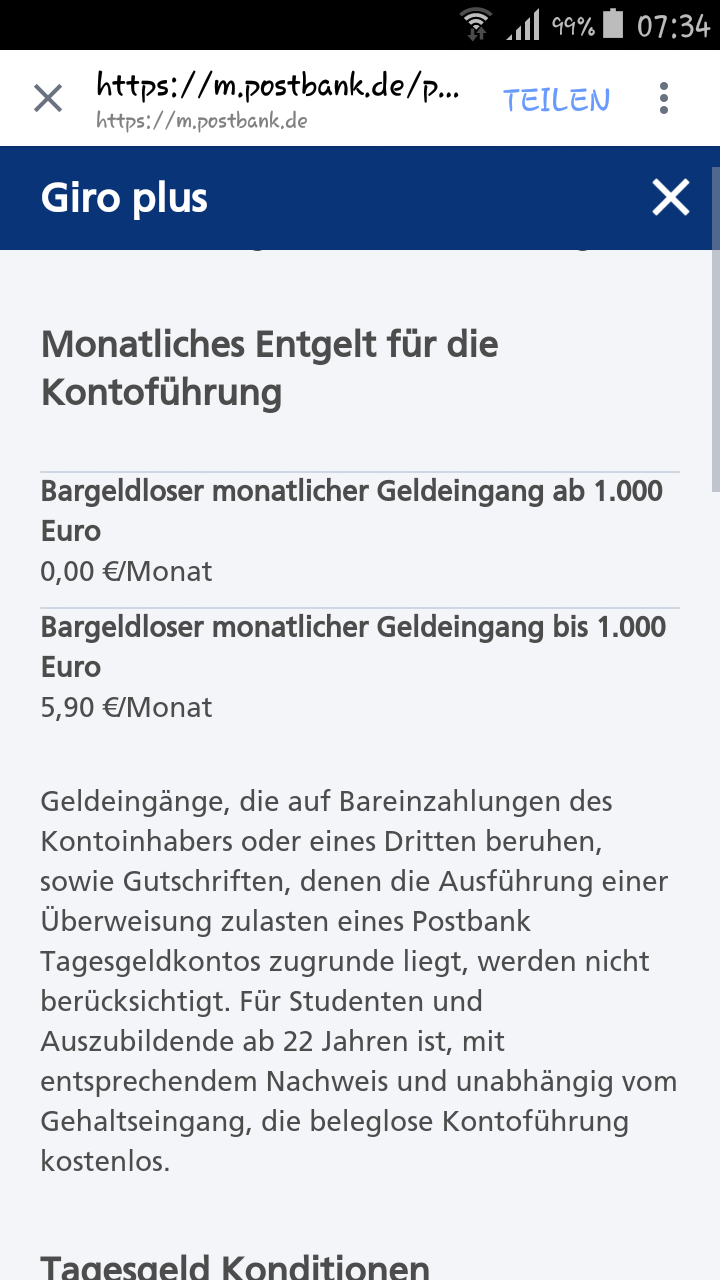Close the browser tab with the X icon

point(48,98)
